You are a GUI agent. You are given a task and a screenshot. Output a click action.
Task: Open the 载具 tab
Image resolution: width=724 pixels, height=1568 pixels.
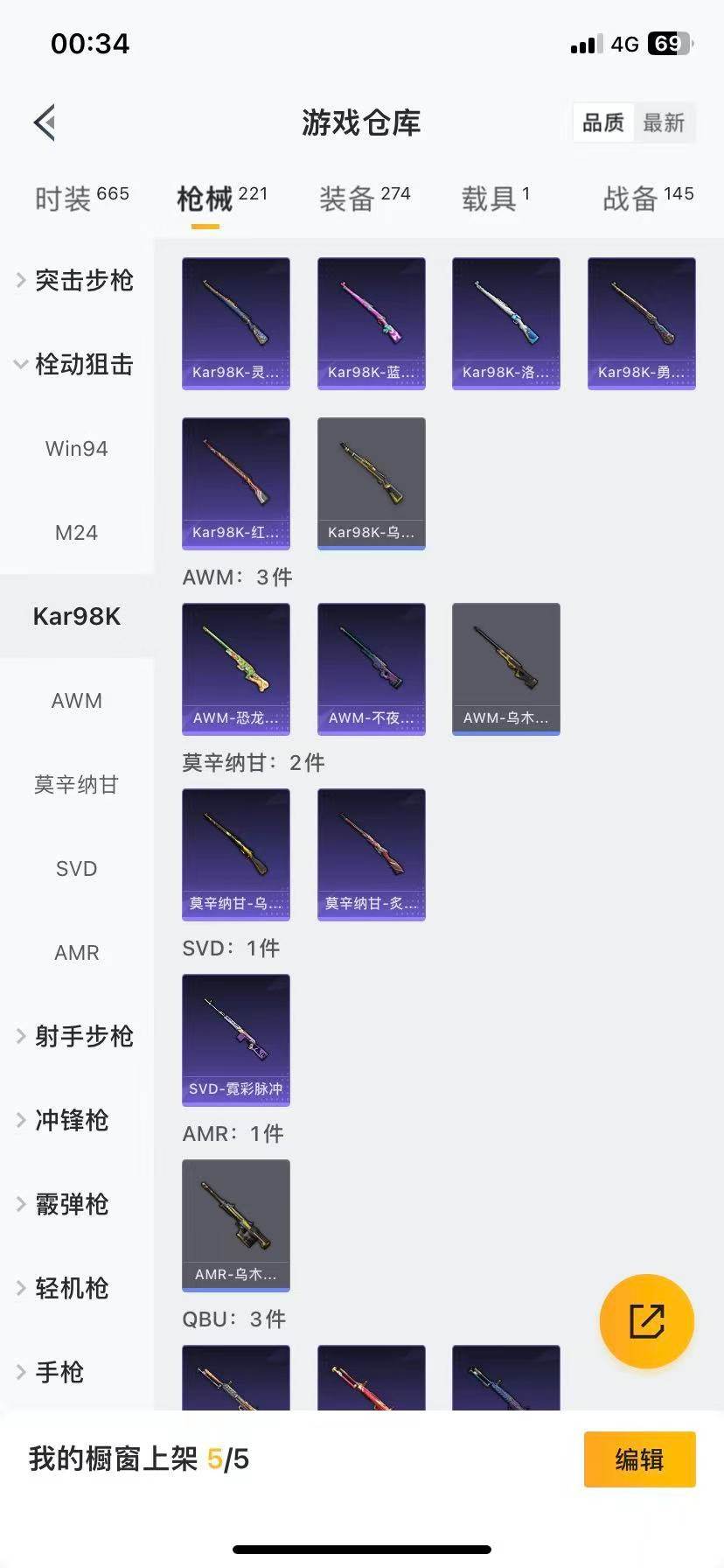point(495,199)
